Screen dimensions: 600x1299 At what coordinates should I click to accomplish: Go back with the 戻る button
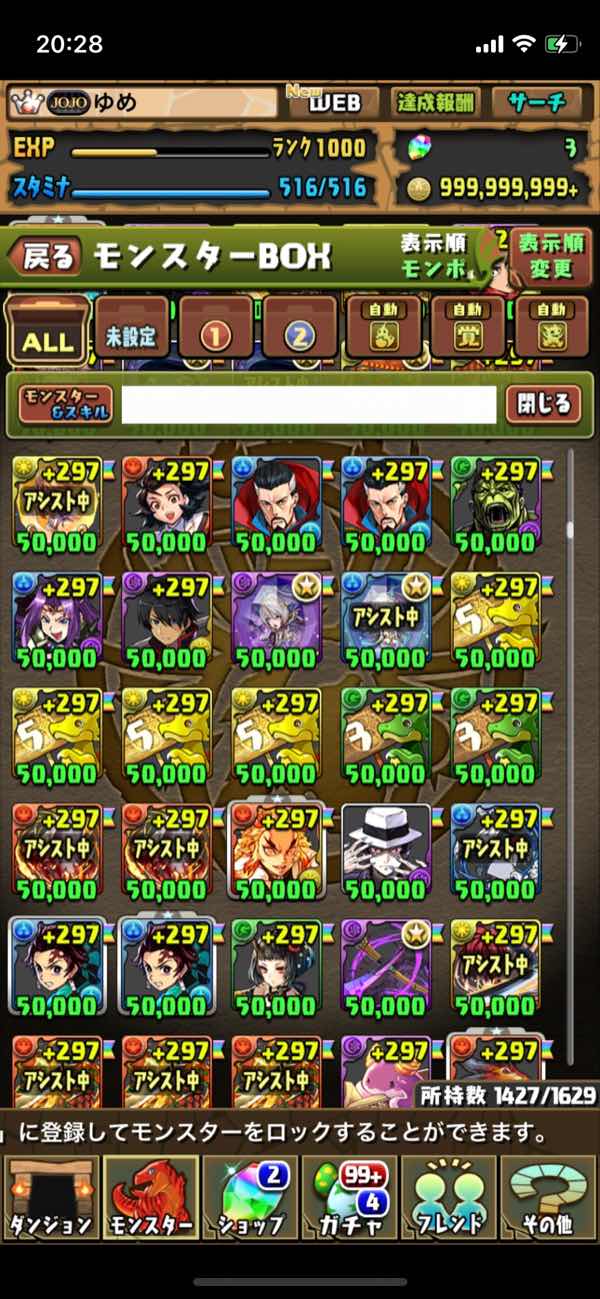(44, 257)
